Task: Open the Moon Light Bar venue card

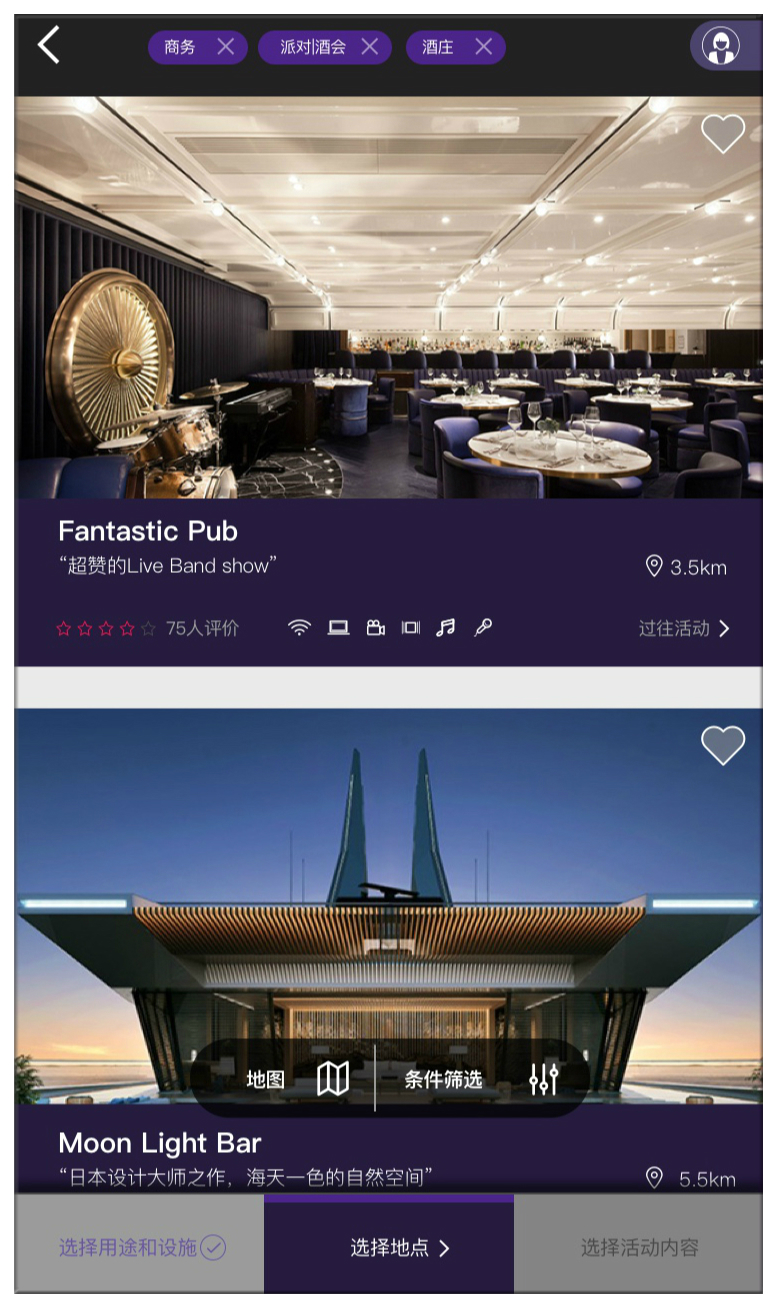Action: [x=389, y=951]
